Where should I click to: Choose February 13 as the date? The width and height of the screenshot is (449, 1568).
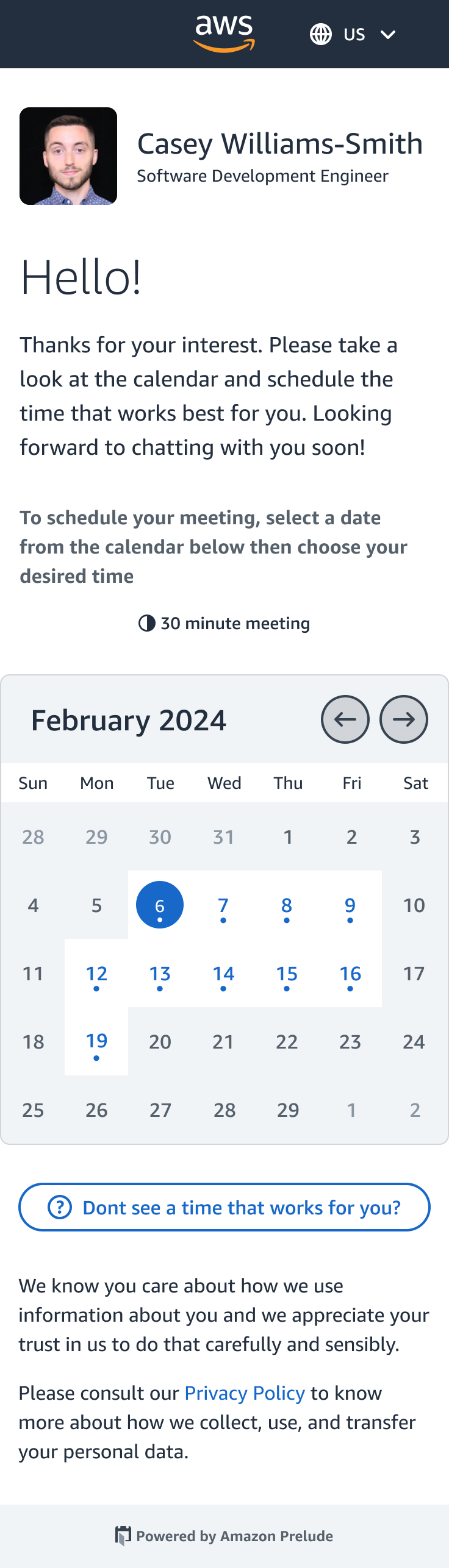(160, 973)
